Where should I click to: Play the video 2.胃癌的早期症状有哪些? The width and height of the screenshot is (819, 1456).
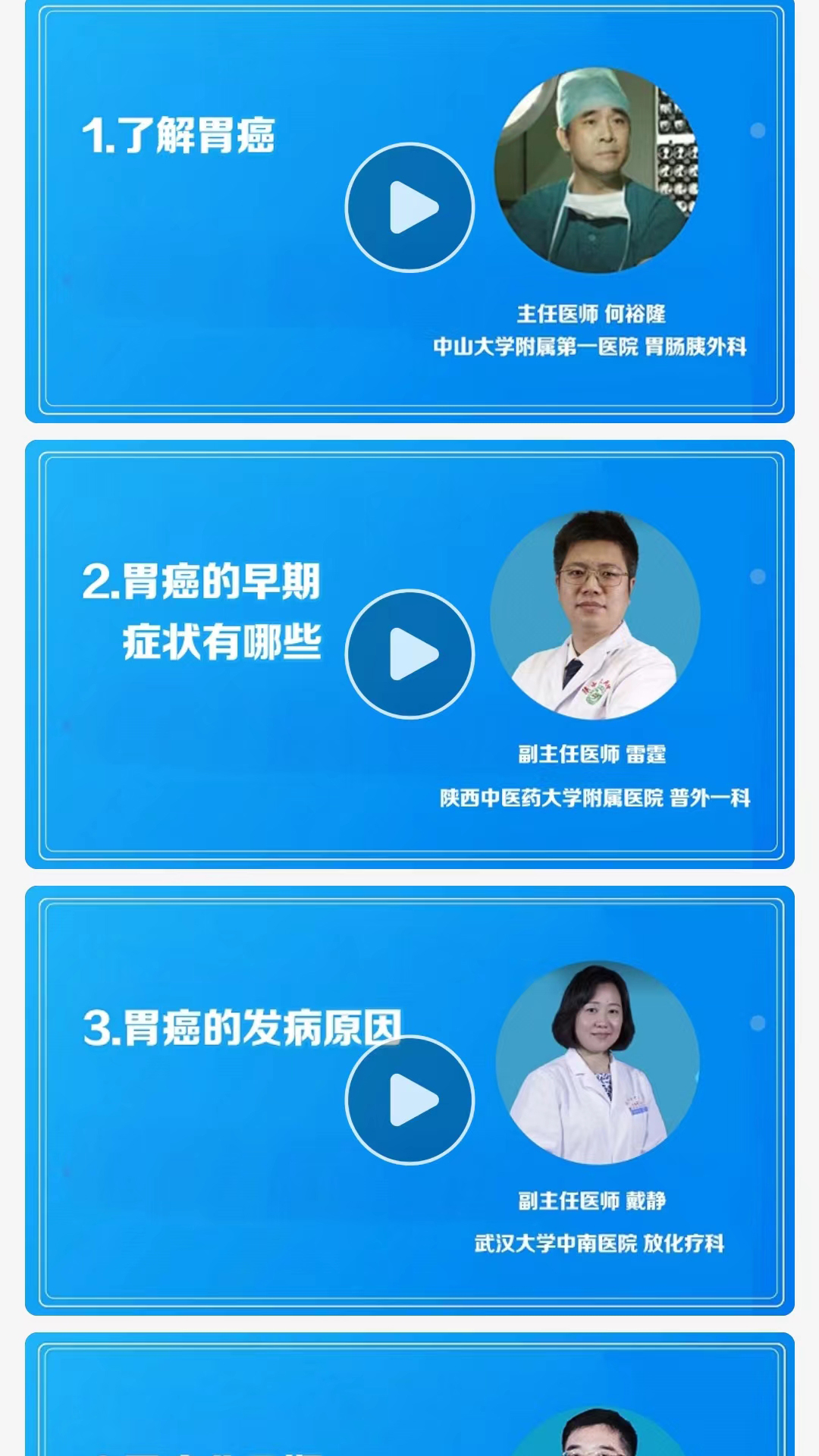(x=410, y=654)
